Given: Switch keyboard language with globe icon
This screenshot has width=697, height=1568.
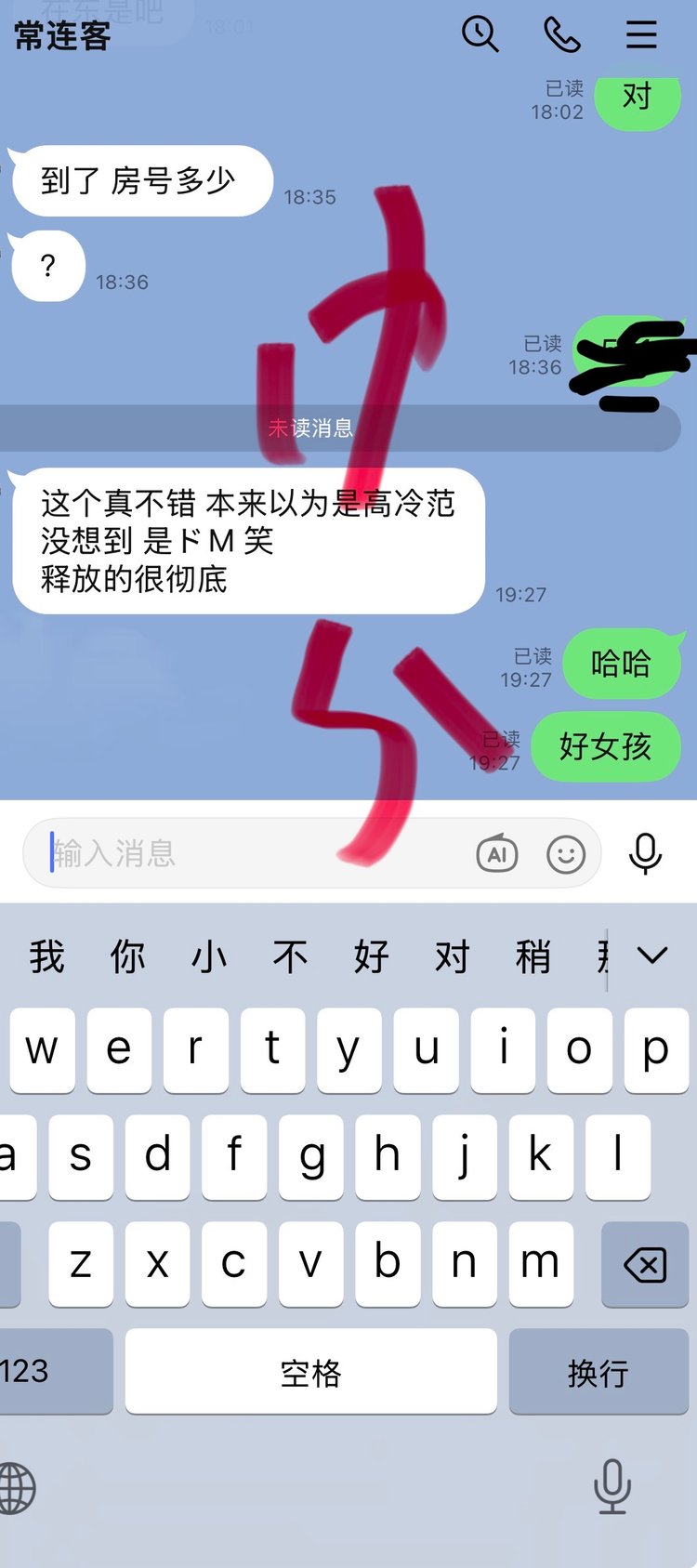Looking at the screenshot, I should tap(17, 1488).
